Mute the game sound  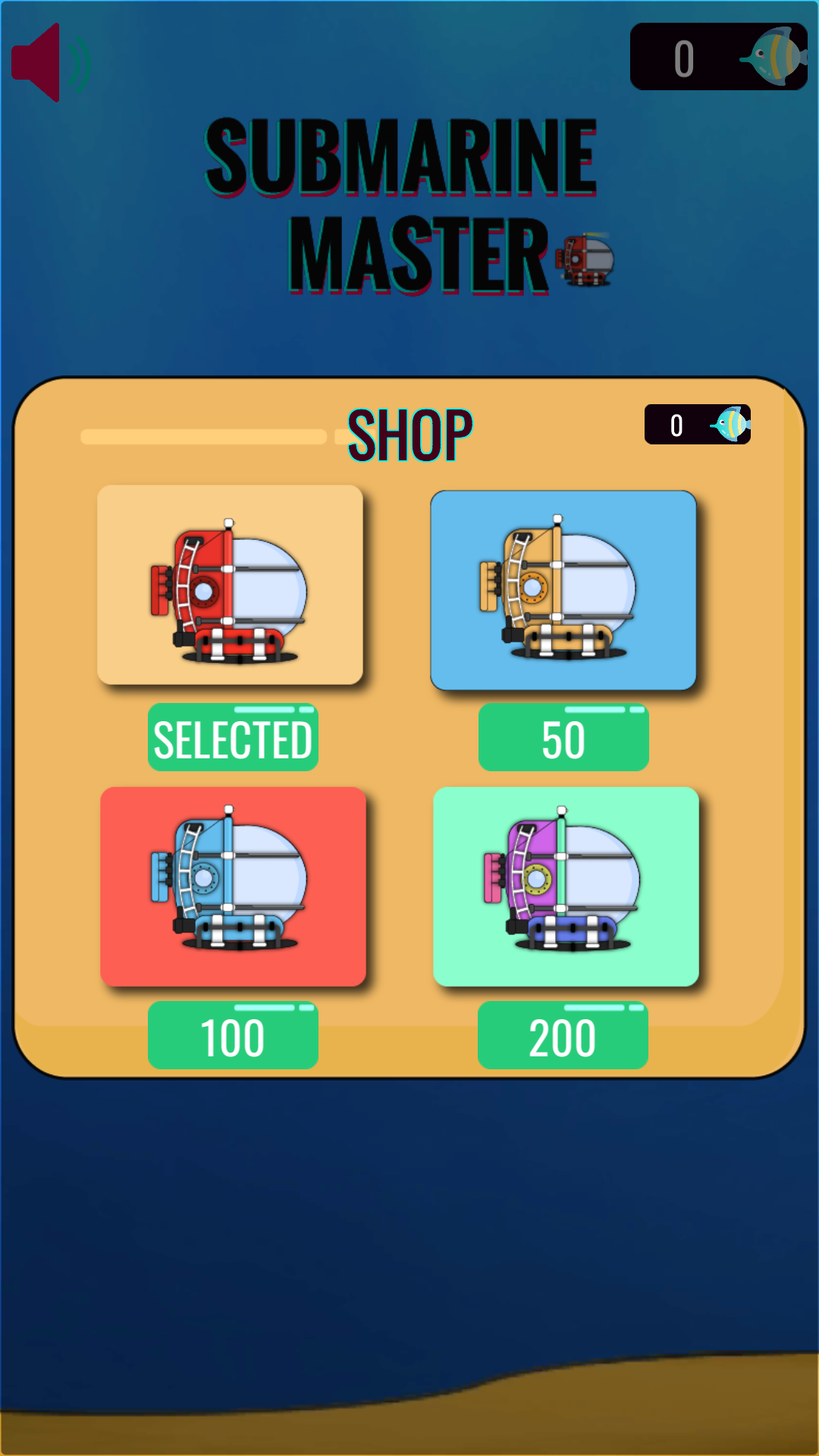pos(50,62)
